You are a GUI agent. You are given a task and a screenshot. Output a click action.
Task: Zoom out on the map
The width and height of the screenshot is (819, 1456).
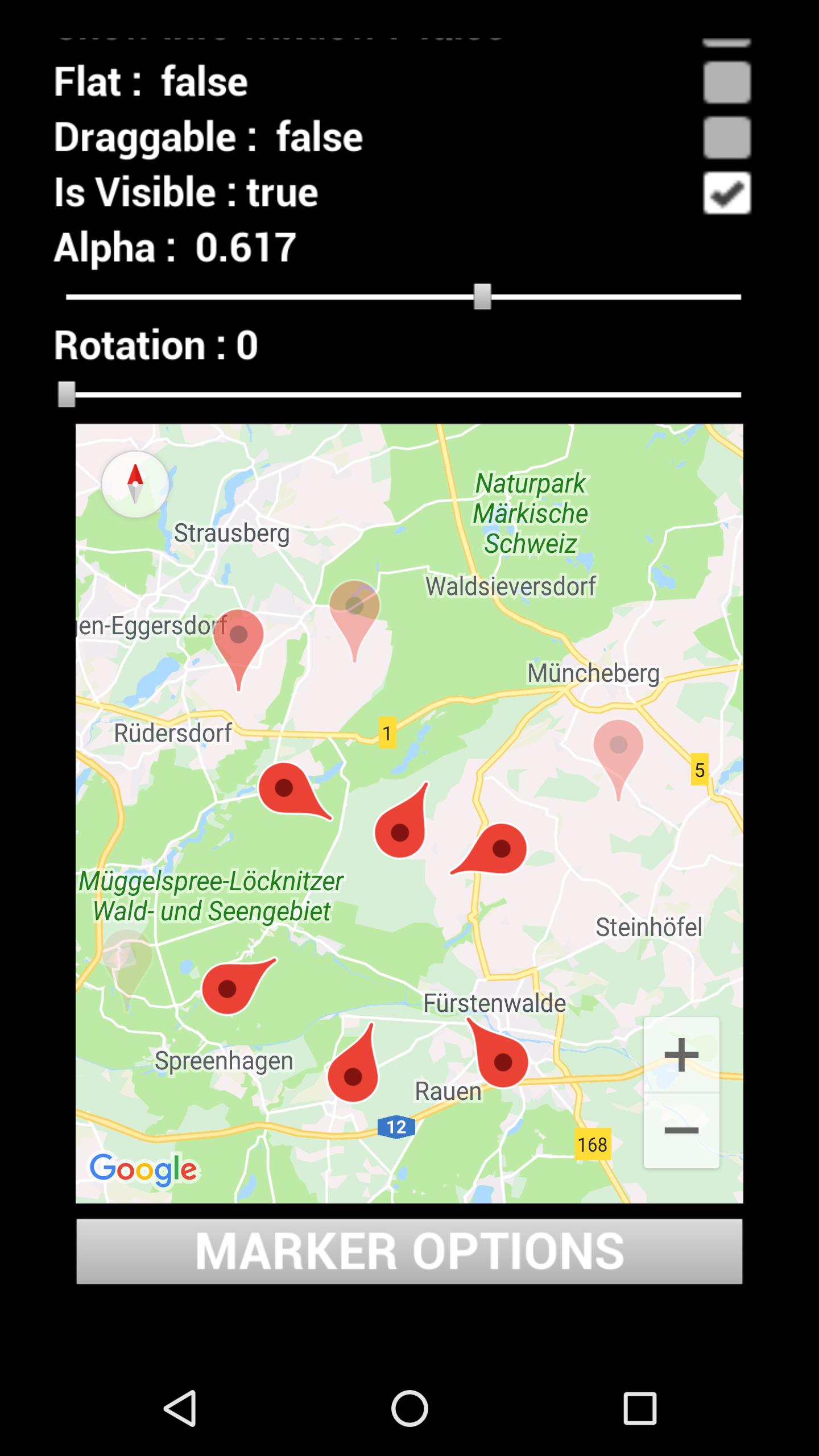[681, 1131]
